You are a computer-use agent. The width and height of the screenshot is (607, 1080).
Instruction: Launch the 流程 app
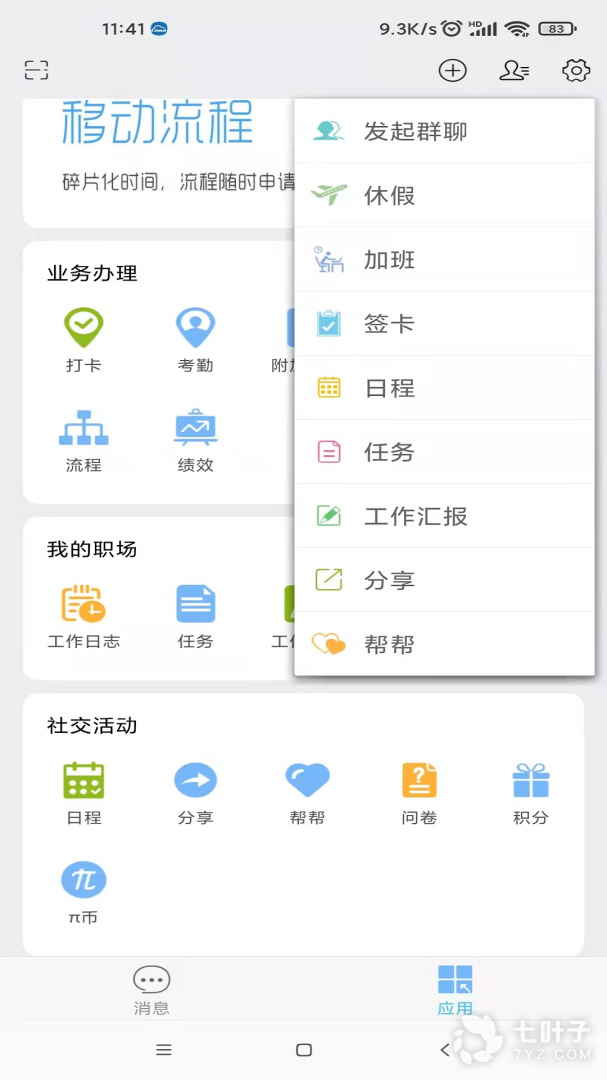pyautogui.click(x=84, y=440)
